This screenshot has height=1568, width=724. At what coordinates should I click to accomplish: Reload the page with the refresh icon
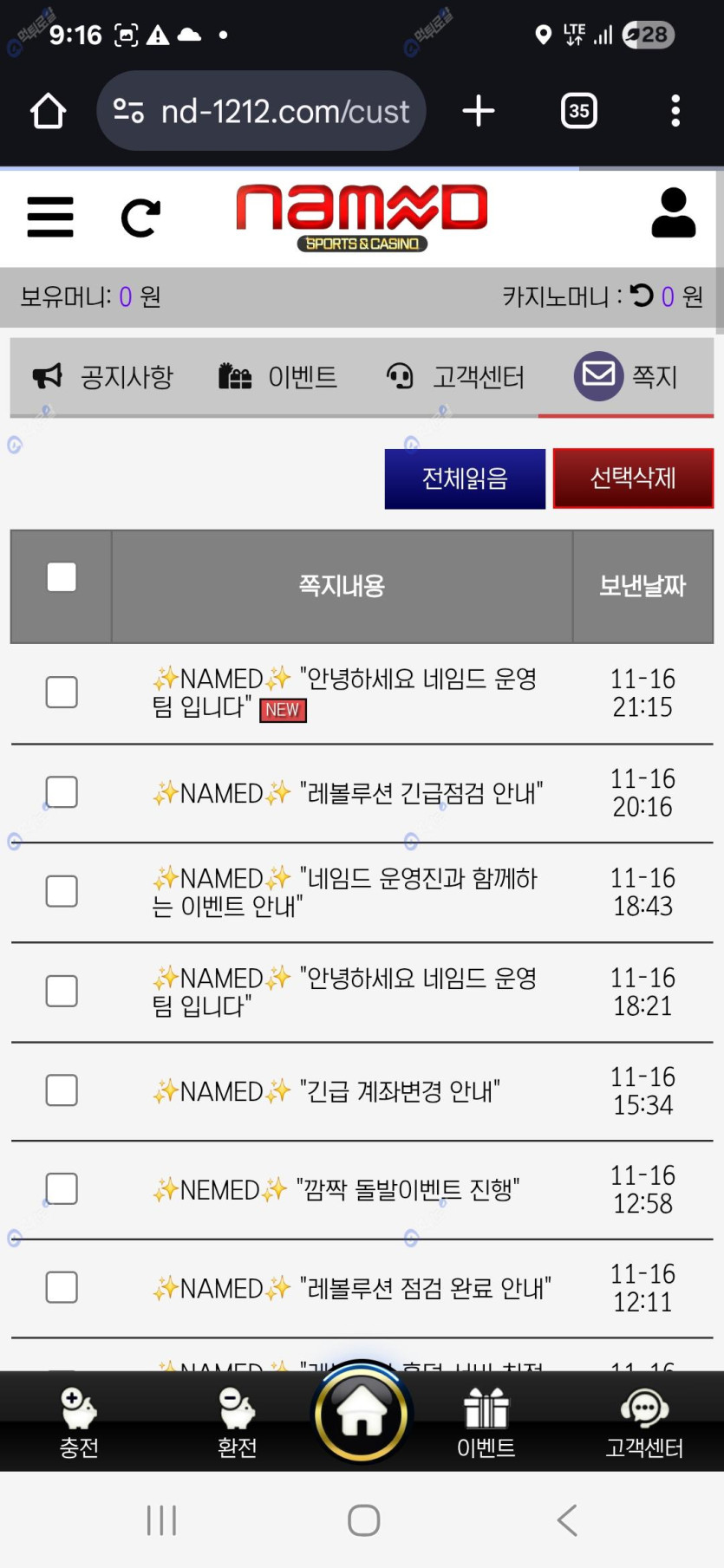click(x=140, y=218)
